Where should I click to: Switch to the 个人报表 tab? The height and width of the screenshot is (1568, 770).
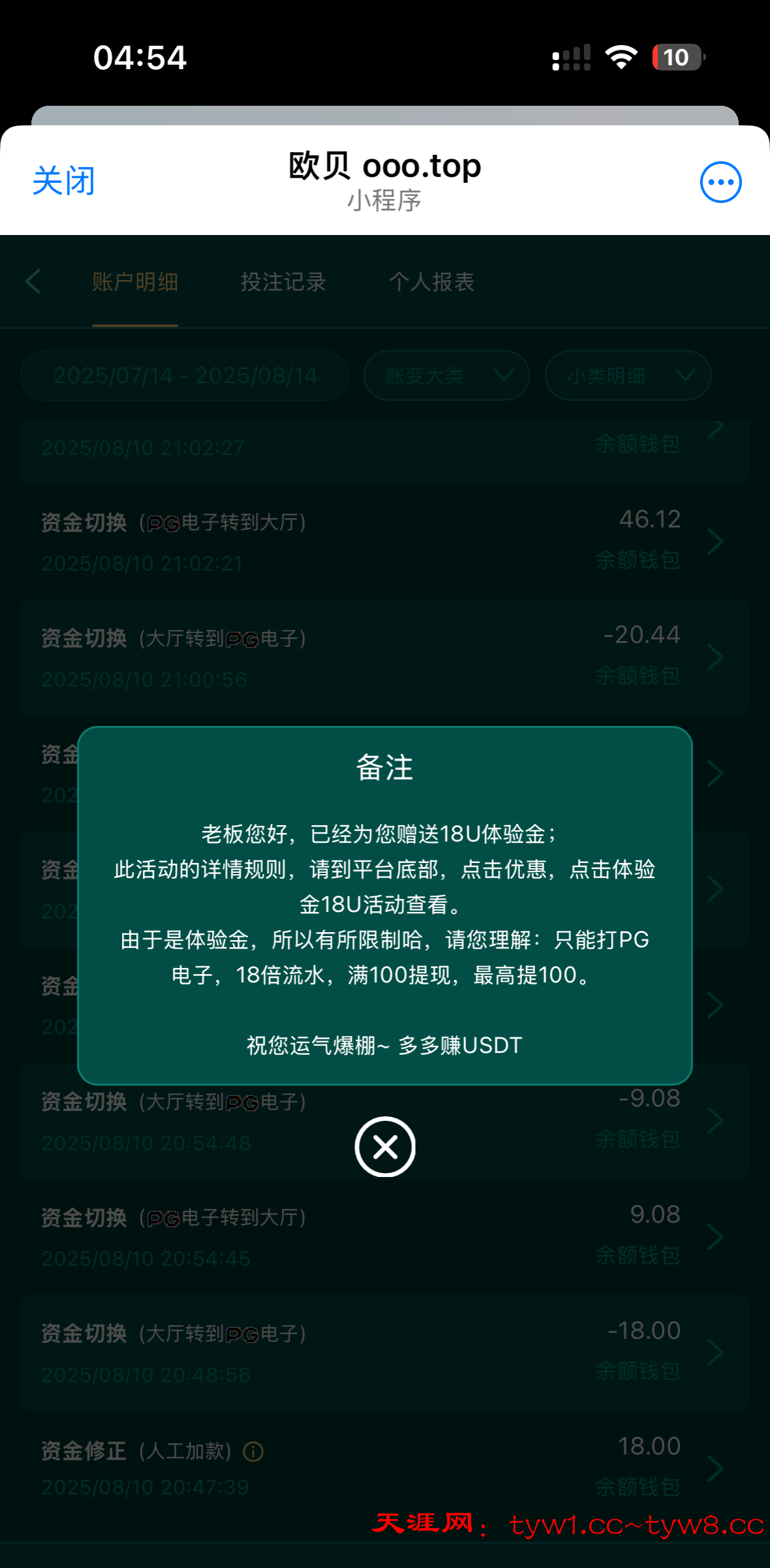tap(431, 282)
